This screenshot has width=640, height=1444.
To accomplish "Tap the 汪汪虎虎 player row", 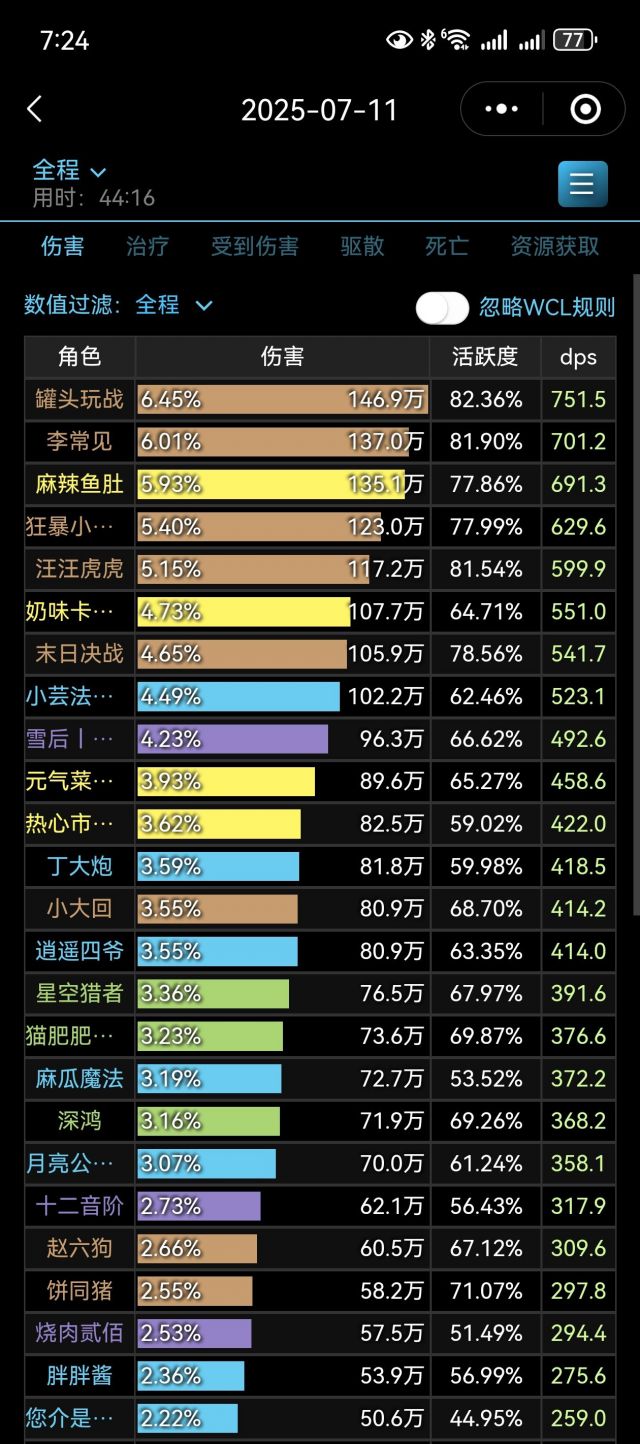I will click(x=80, y=569).
